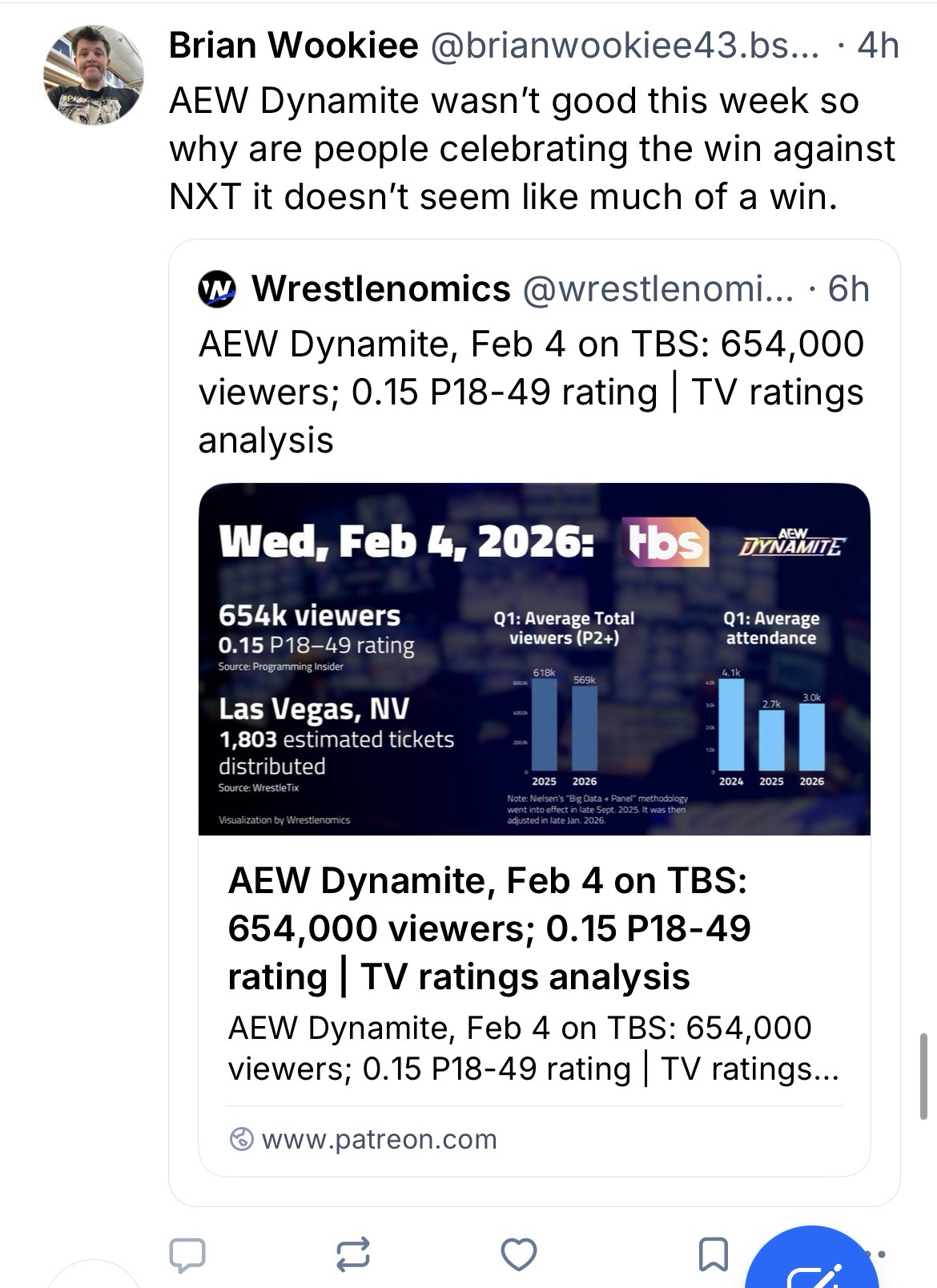Bookmark Brian Wookiee's post
This screenshot has height=1288, width=937.
click(x=713, y=1254)
